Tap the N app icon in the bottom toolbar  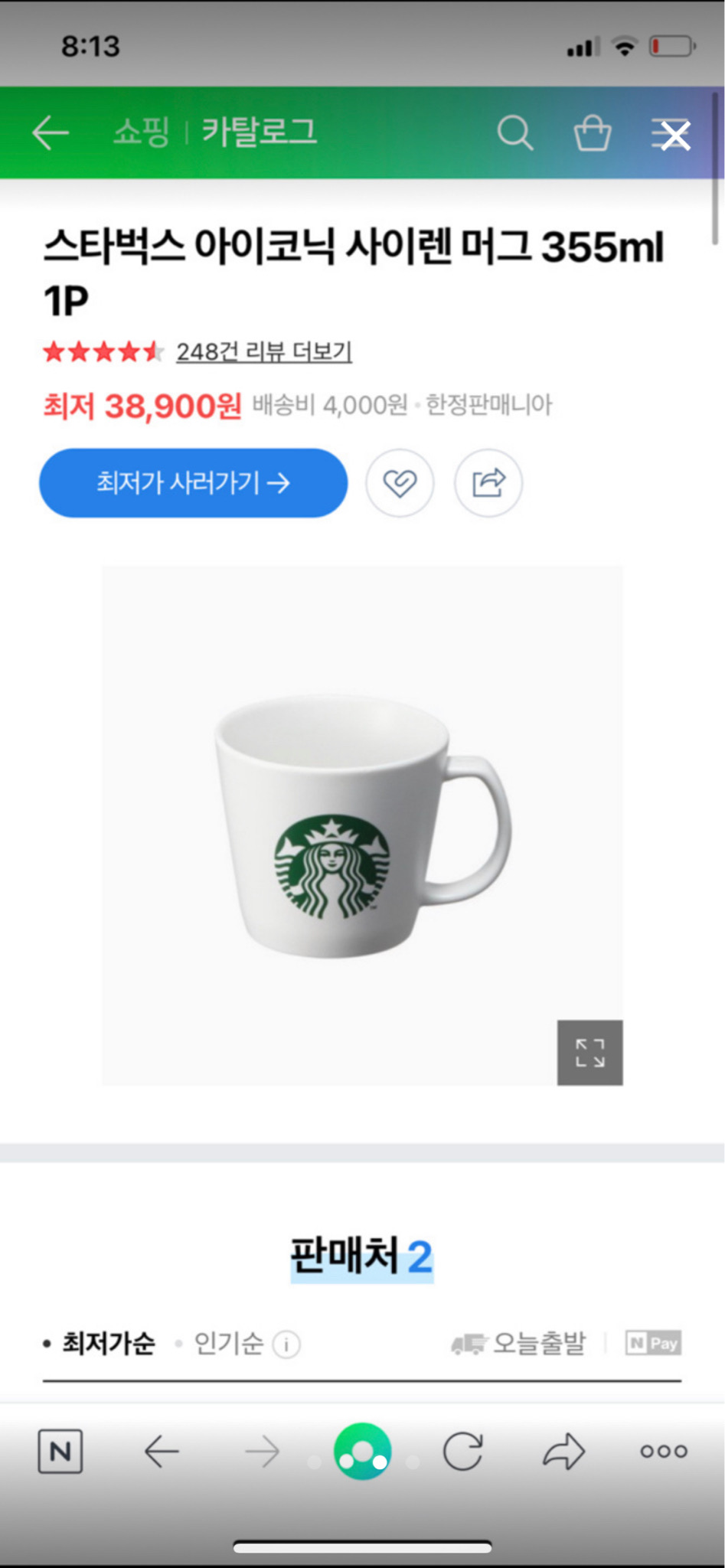point(60,1449)
